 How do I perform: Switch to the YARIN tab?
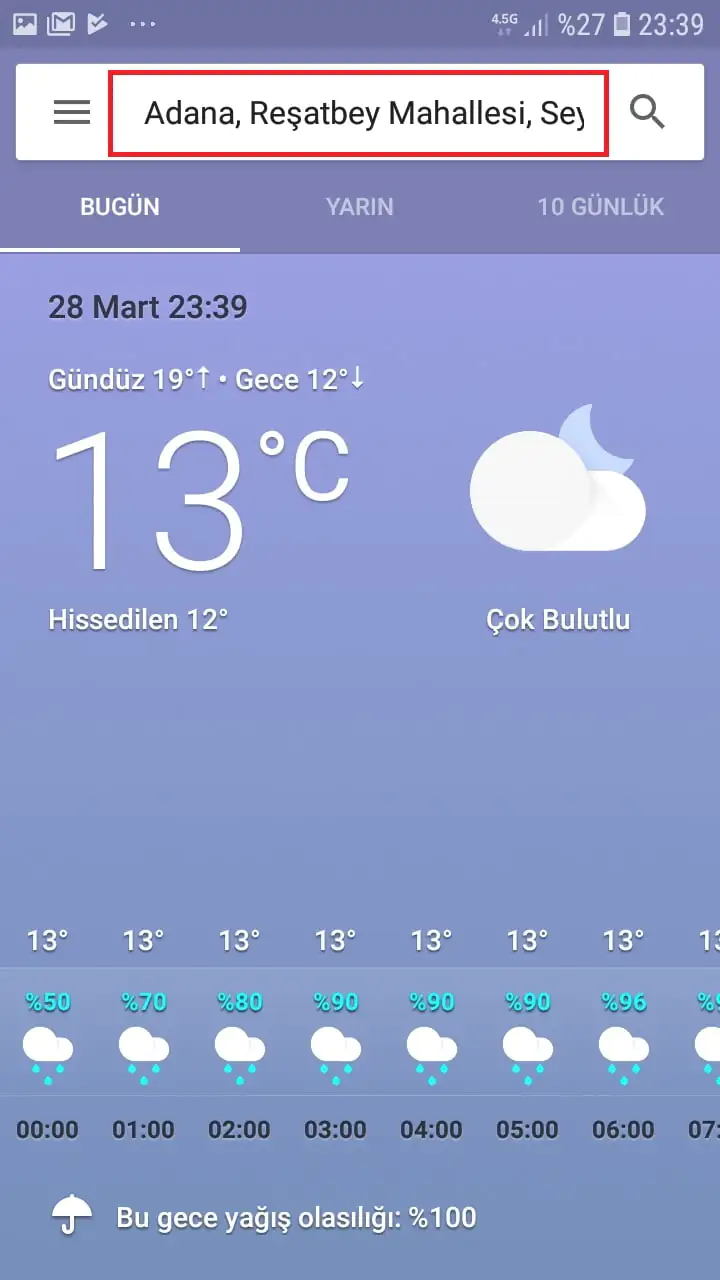tap(360, 207)
